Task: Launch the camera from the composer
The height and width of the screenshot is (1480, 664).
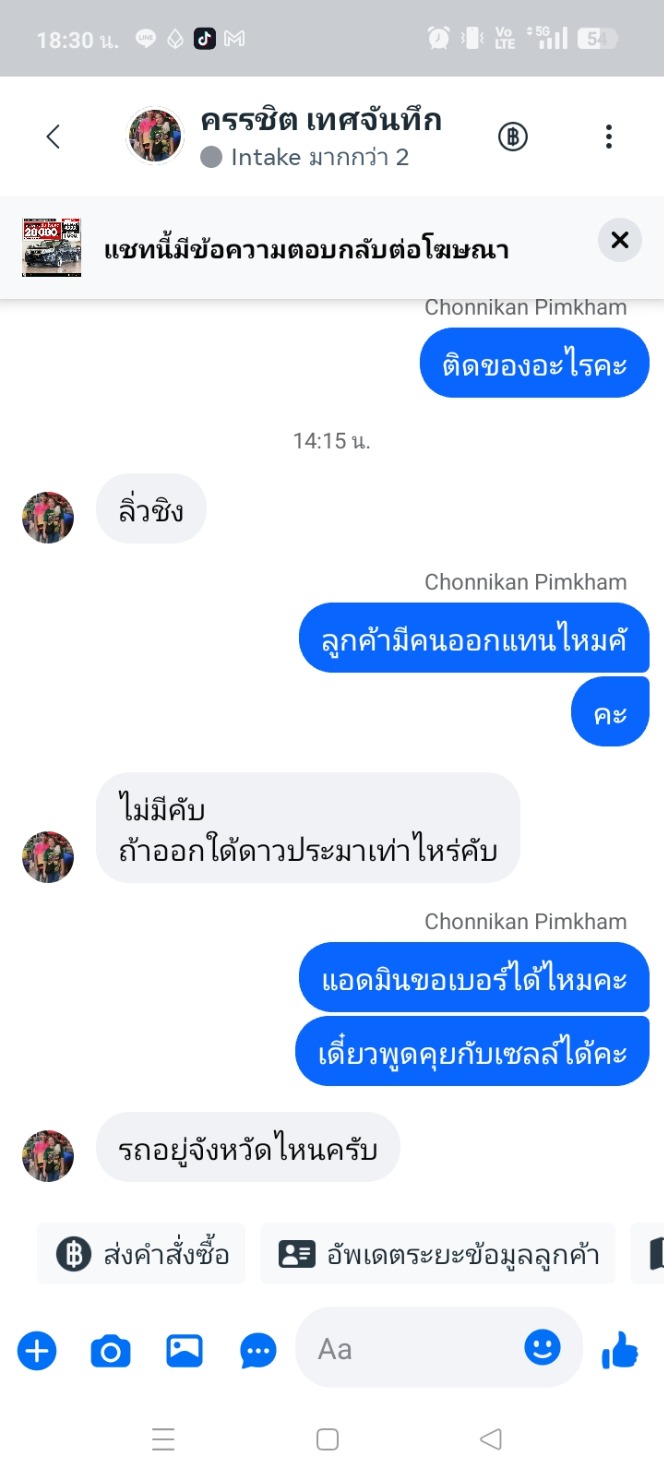Action: coord(110,1352)
